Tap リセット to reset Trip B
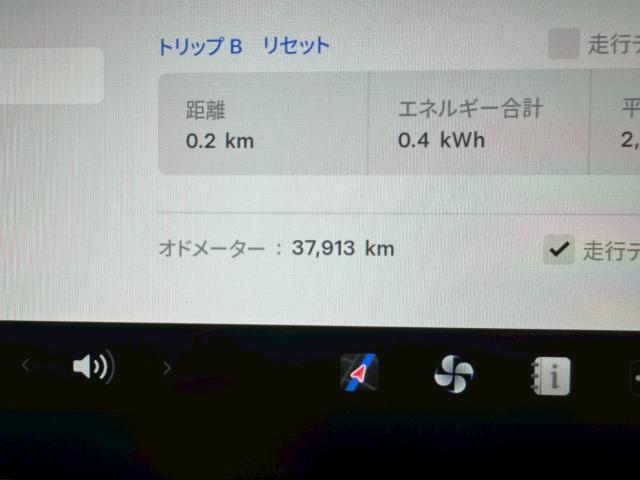The width and height of the screenshot is (640, 480). pos(296,46)
